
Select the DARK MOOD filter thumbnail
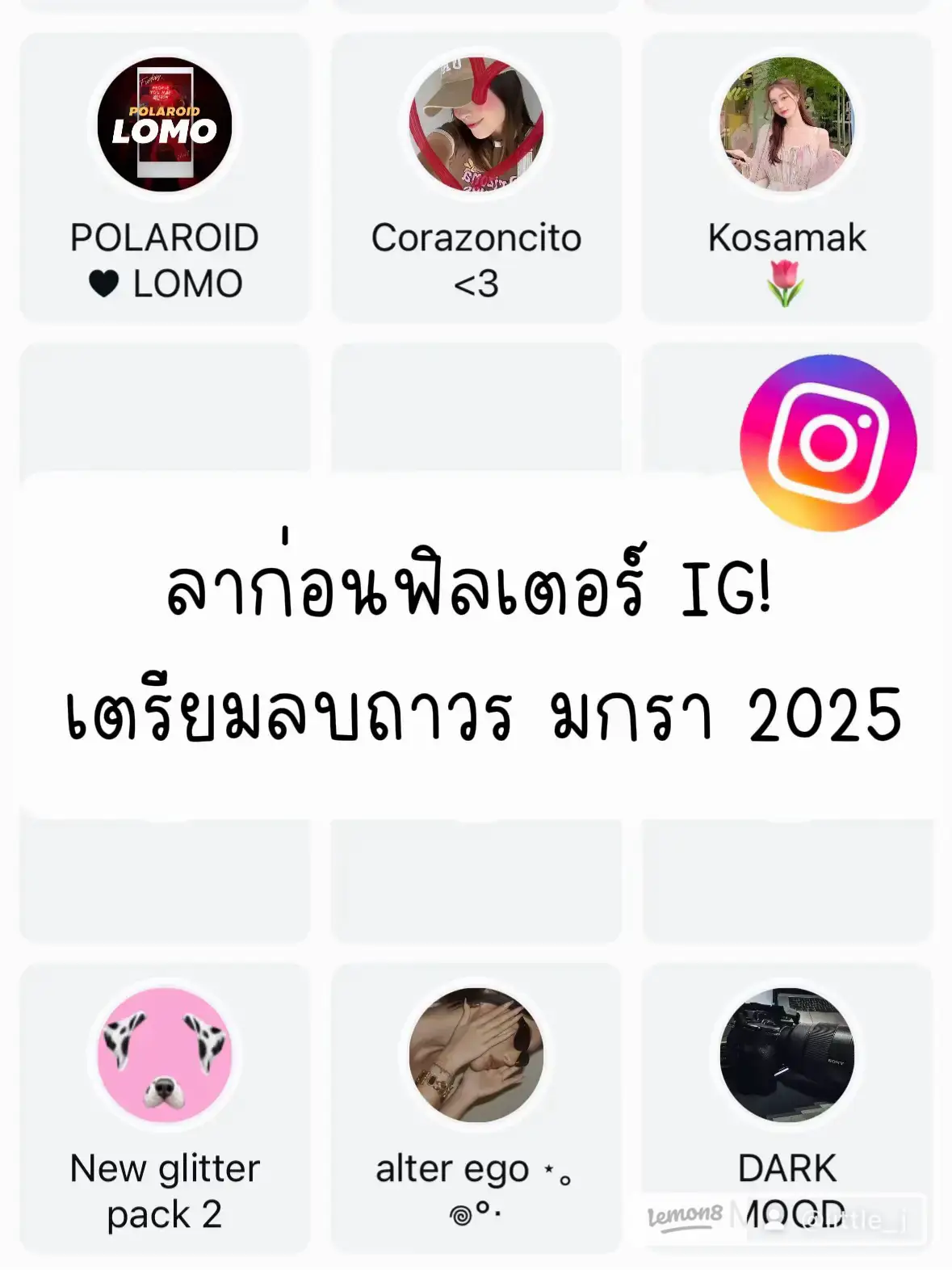tap(786, 1058)
